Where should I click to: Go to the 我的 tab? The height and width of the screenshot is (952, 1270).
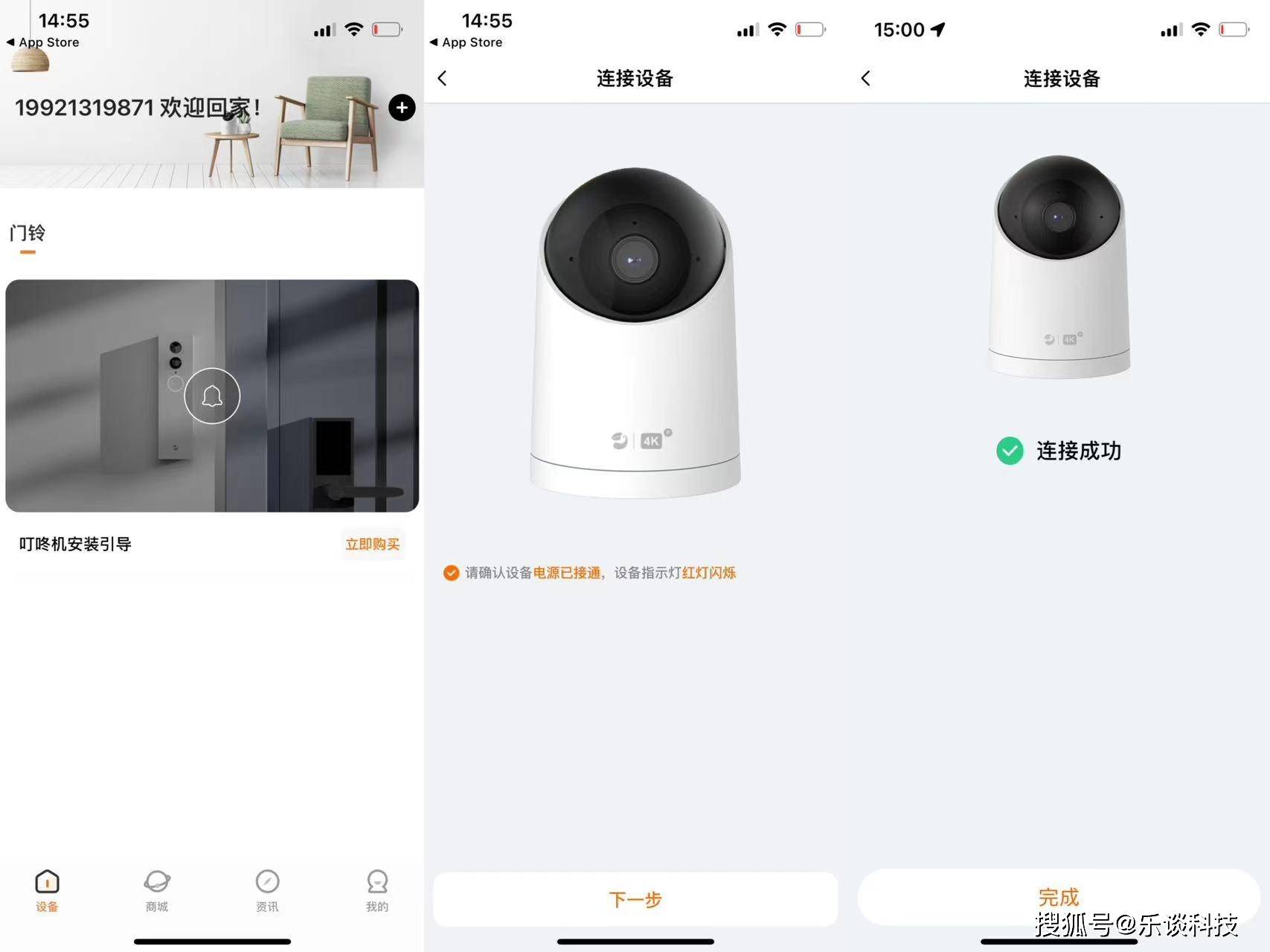click(x=377, y=890)
